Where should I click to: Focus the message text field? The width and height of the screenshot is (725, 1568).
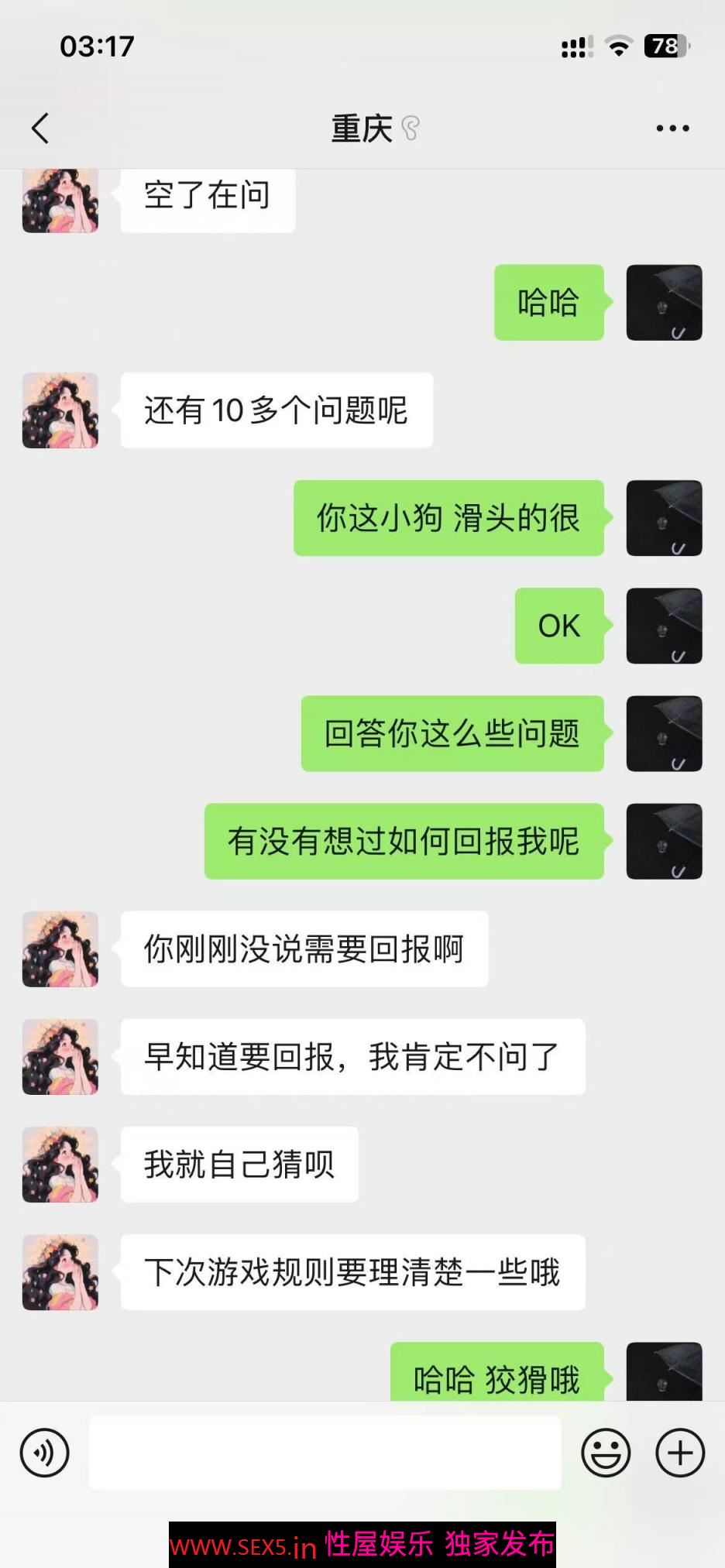(325, 1453)
